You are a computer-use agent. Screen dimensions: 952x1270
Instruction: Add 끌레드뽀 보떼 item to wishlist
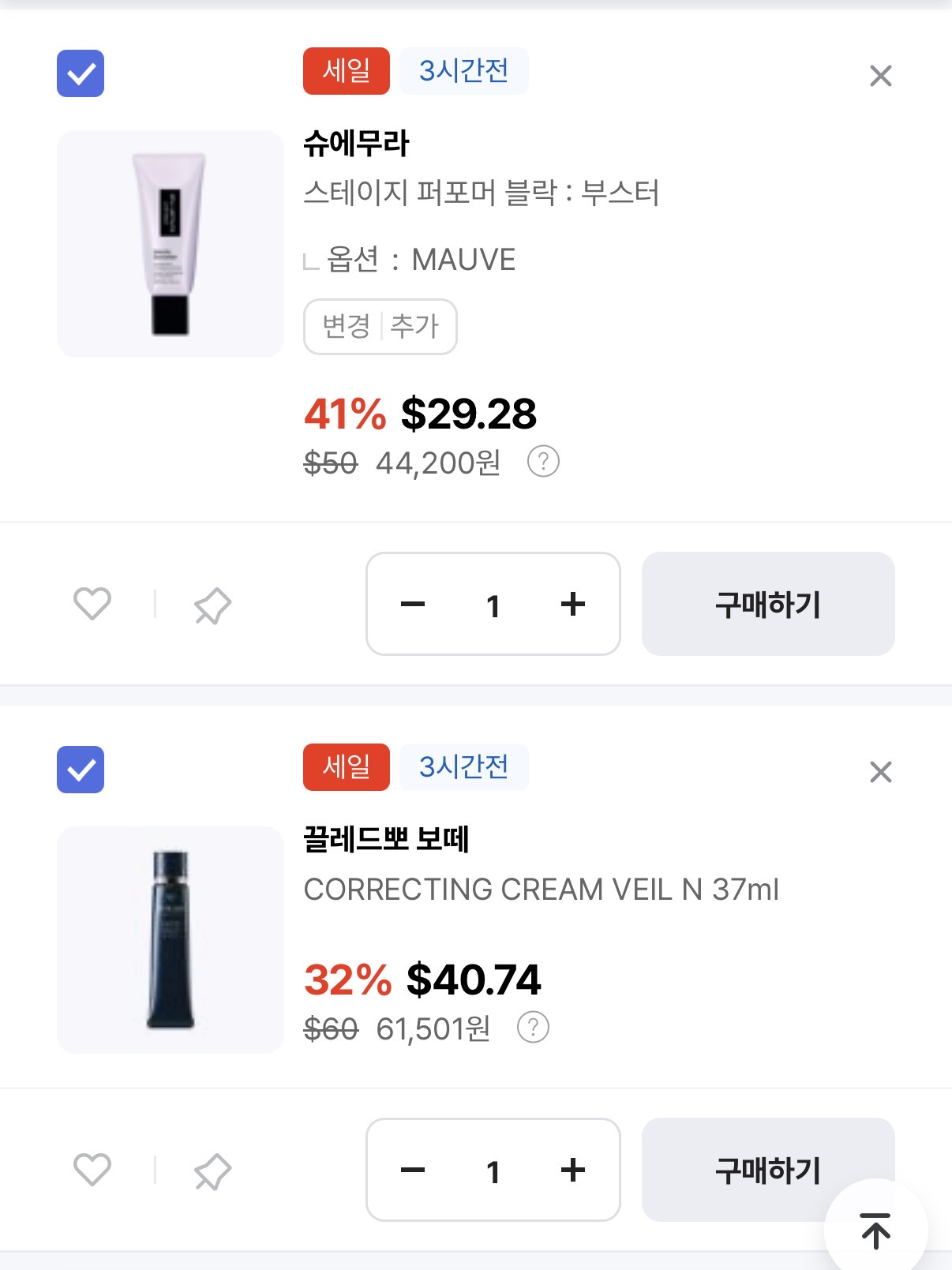point(92,1170)
